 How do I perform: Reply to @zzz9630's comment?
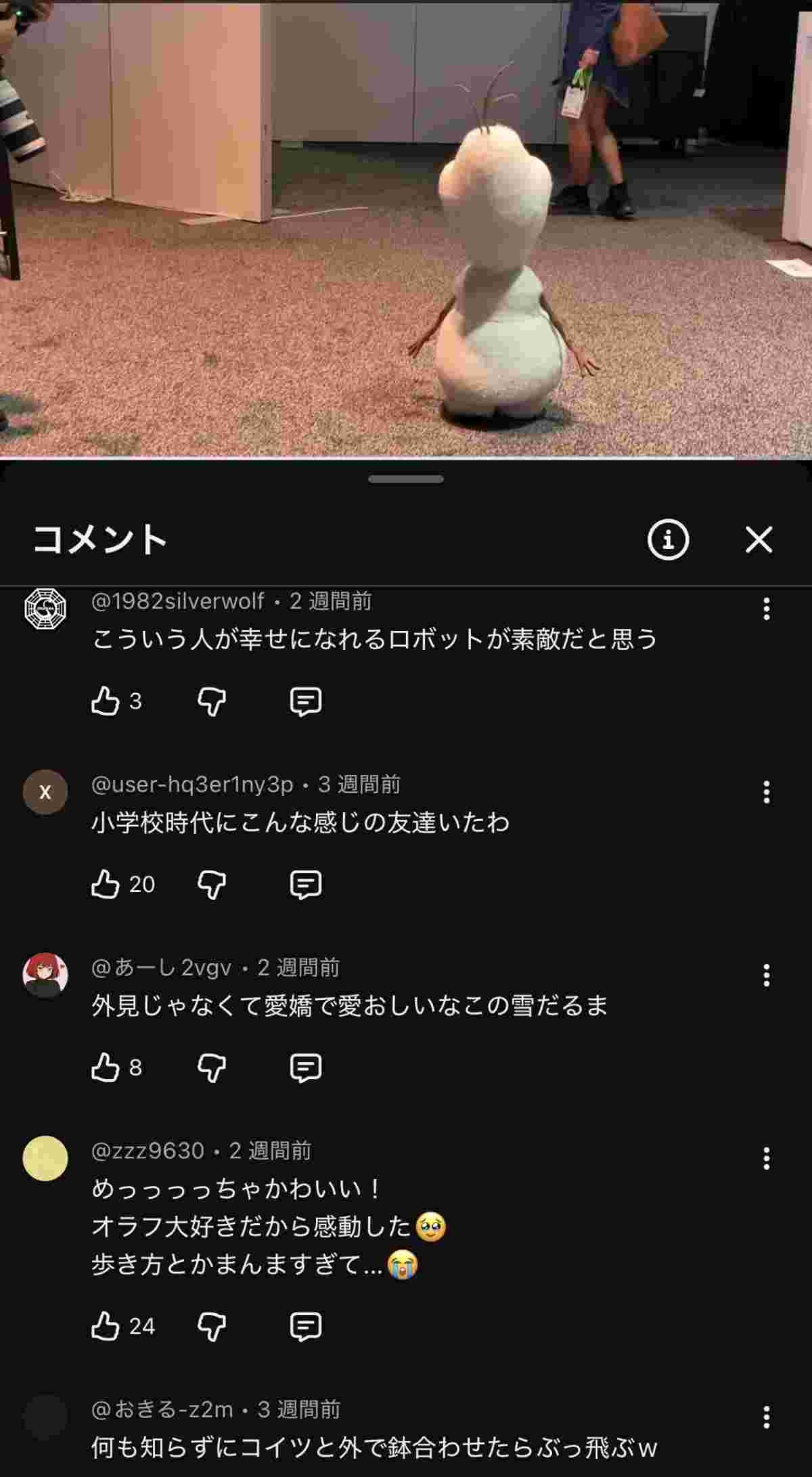pos(305,1326)
